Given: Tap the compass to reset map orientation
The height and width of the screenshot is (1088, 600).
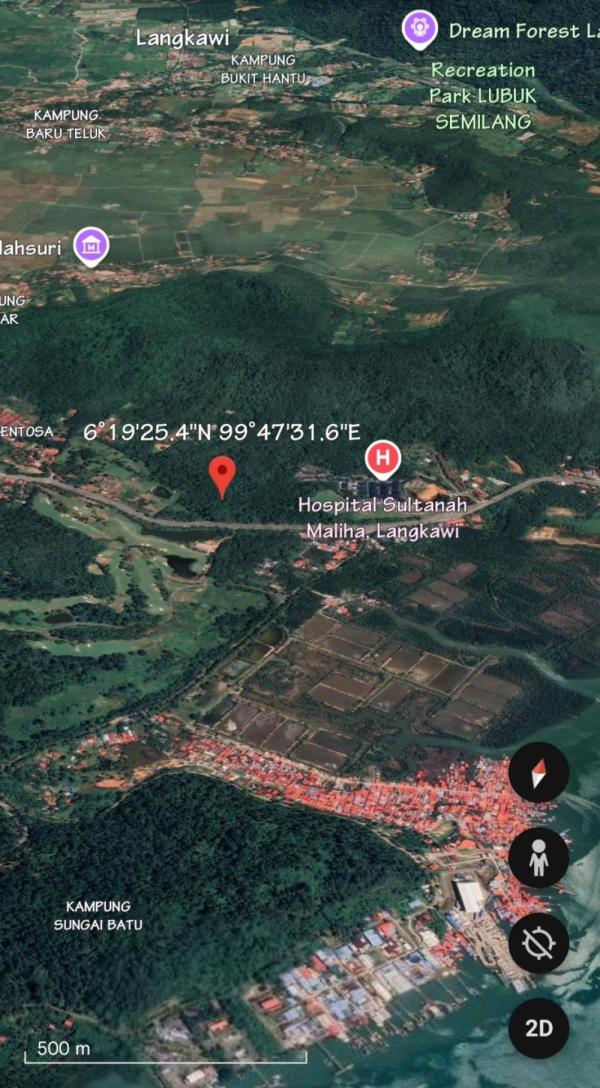Looking at the screenshot, I should (539, 773).
